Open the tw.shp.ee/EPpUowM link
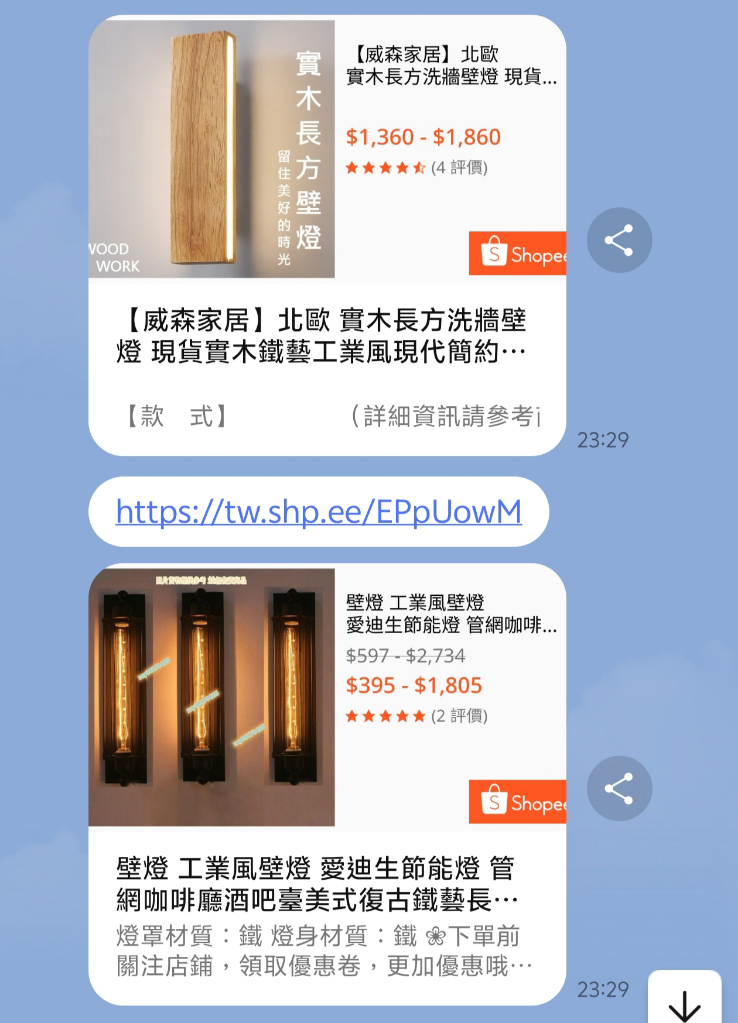This screenshot has height=1023, width=738. 319,512
